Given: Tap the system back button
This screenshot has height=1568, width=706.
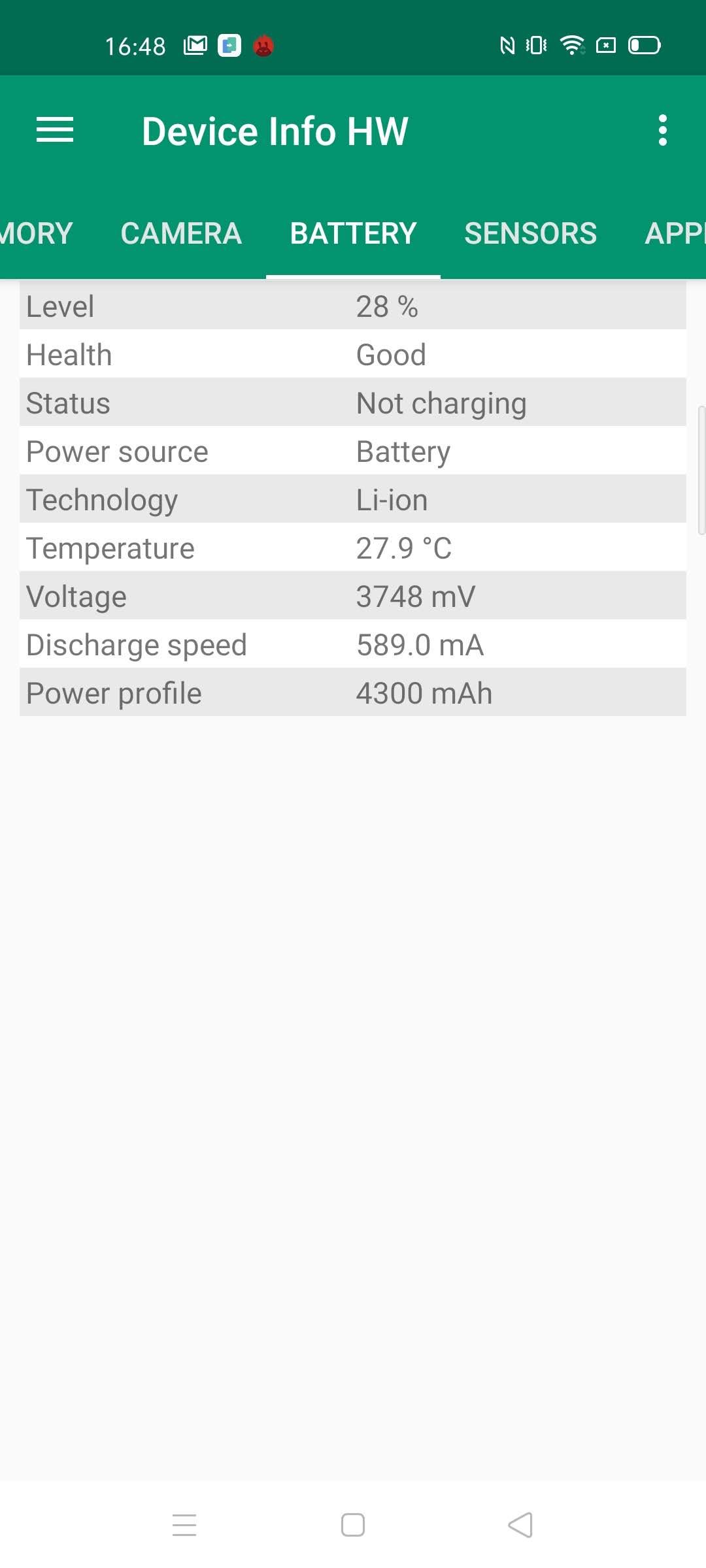Looking at the screenshot, I should [x=520, y=1525].
